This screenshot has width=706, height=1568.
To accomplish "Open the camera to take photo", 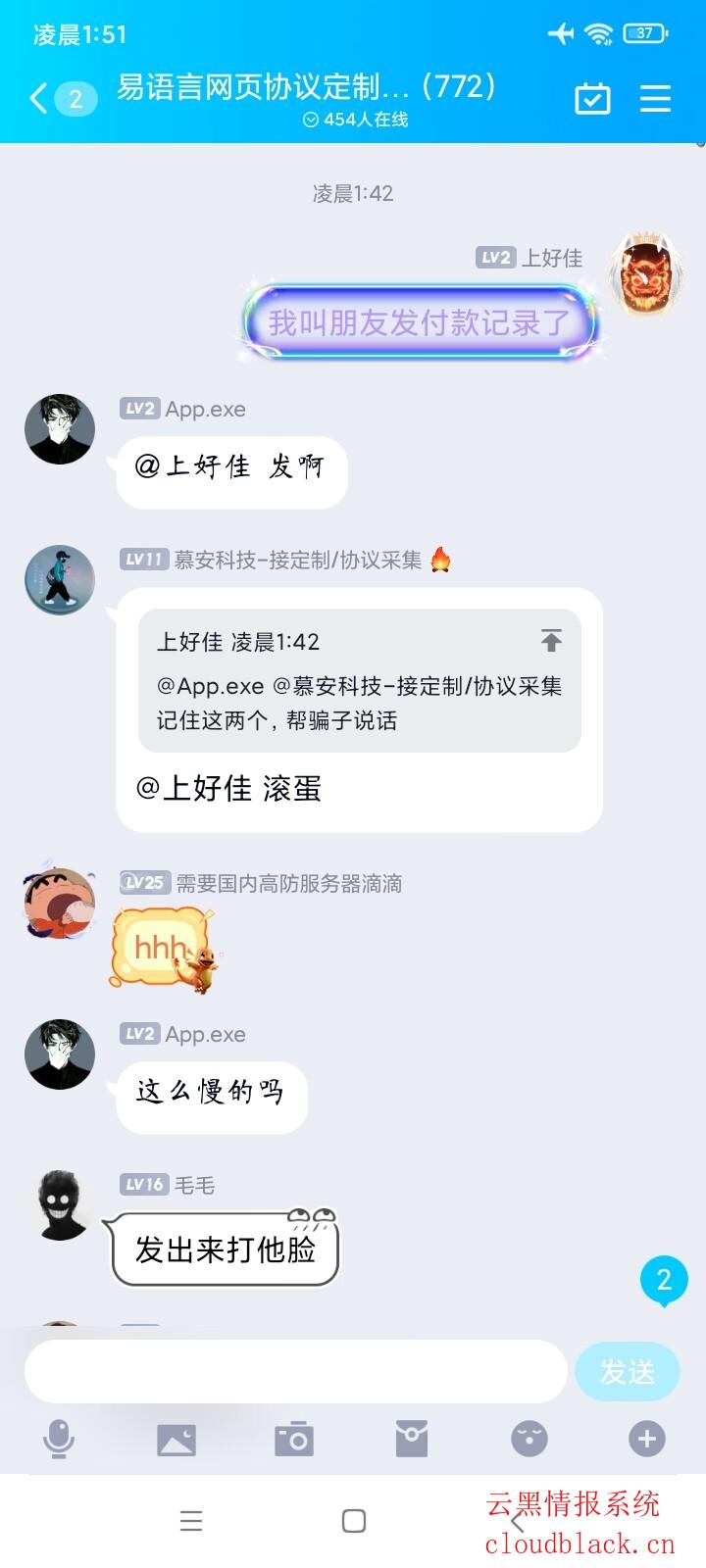I will pos(294,1439).
